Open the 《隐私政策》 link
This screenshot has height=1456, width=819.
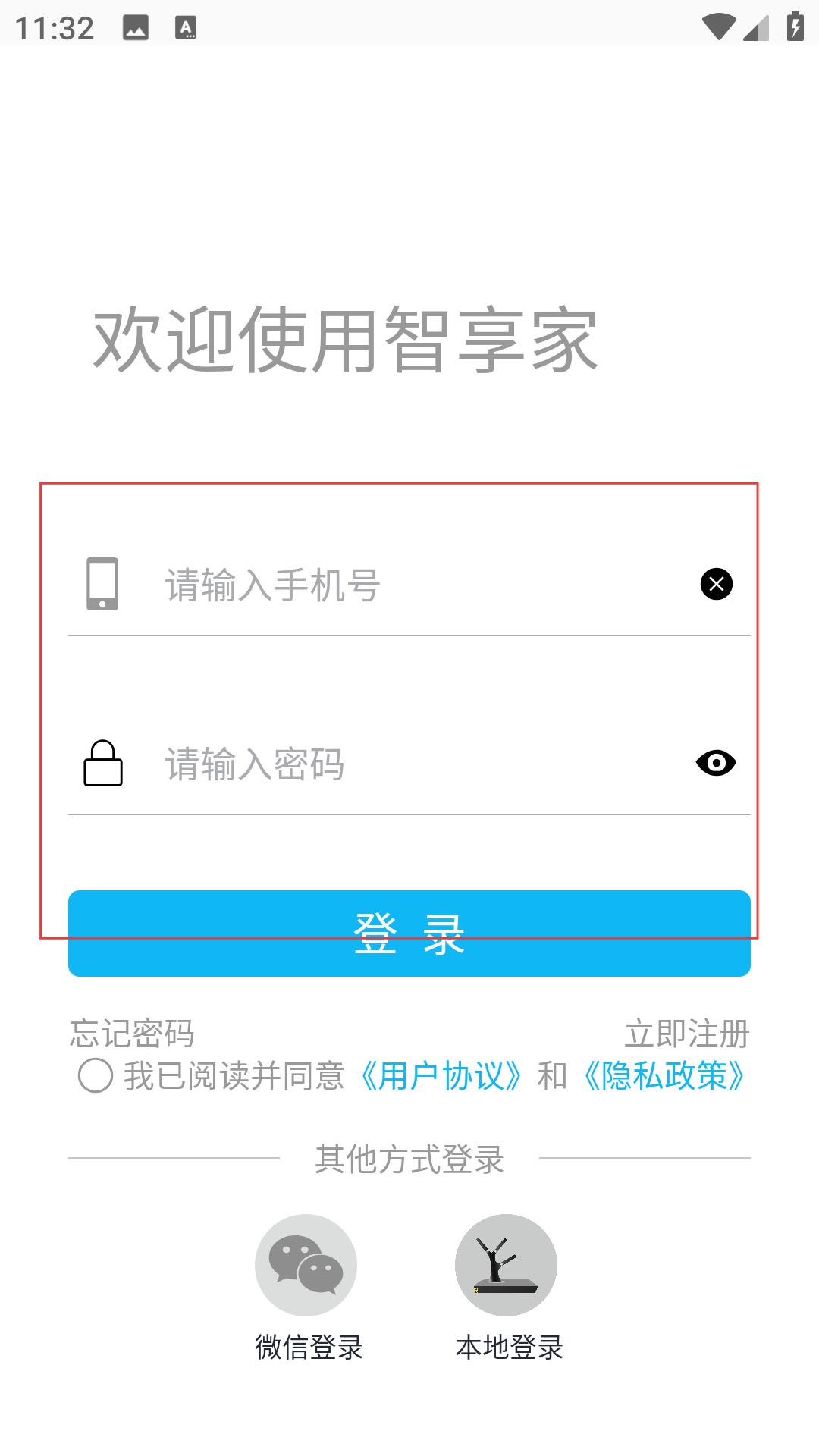(664, 1075)
